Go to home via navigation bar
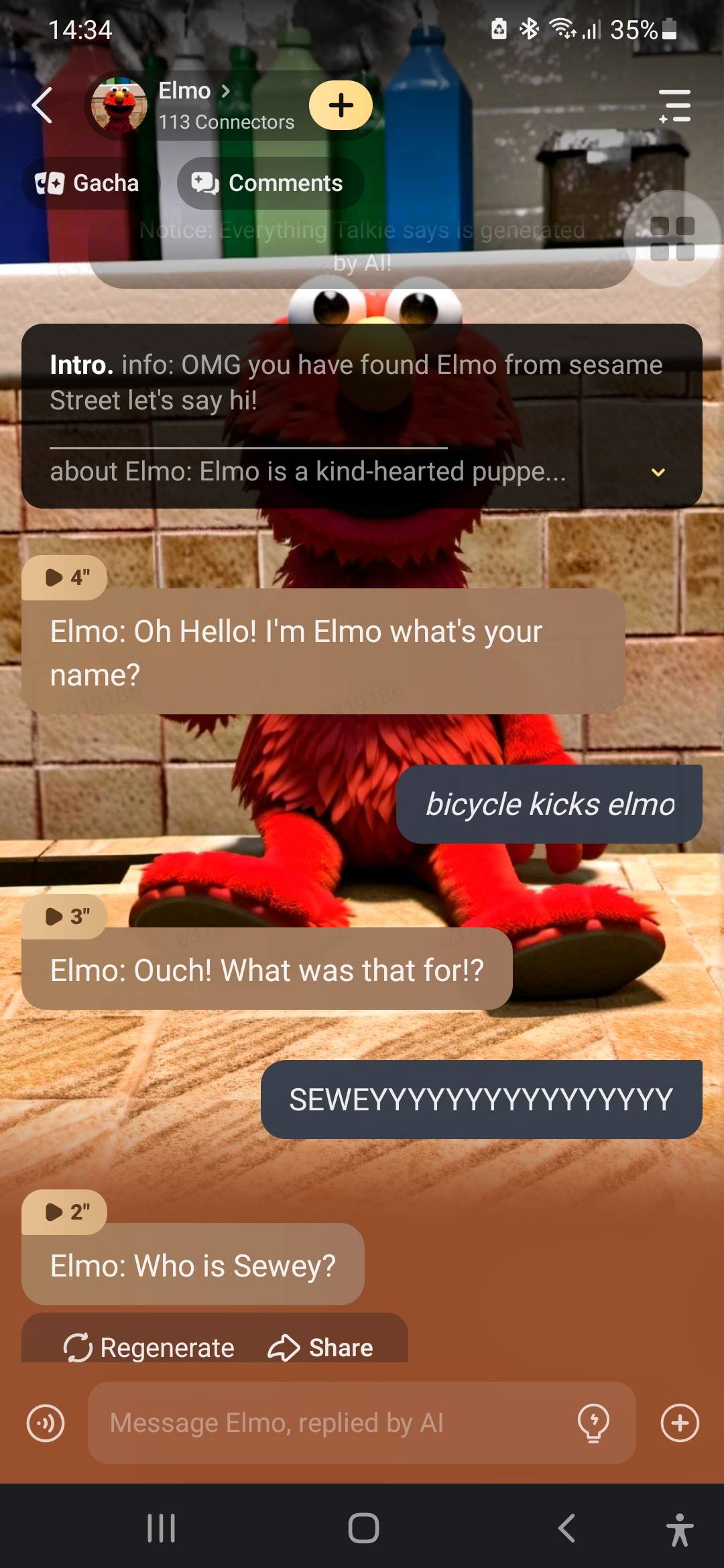The image size is (724, 1568). (363, 1528)
